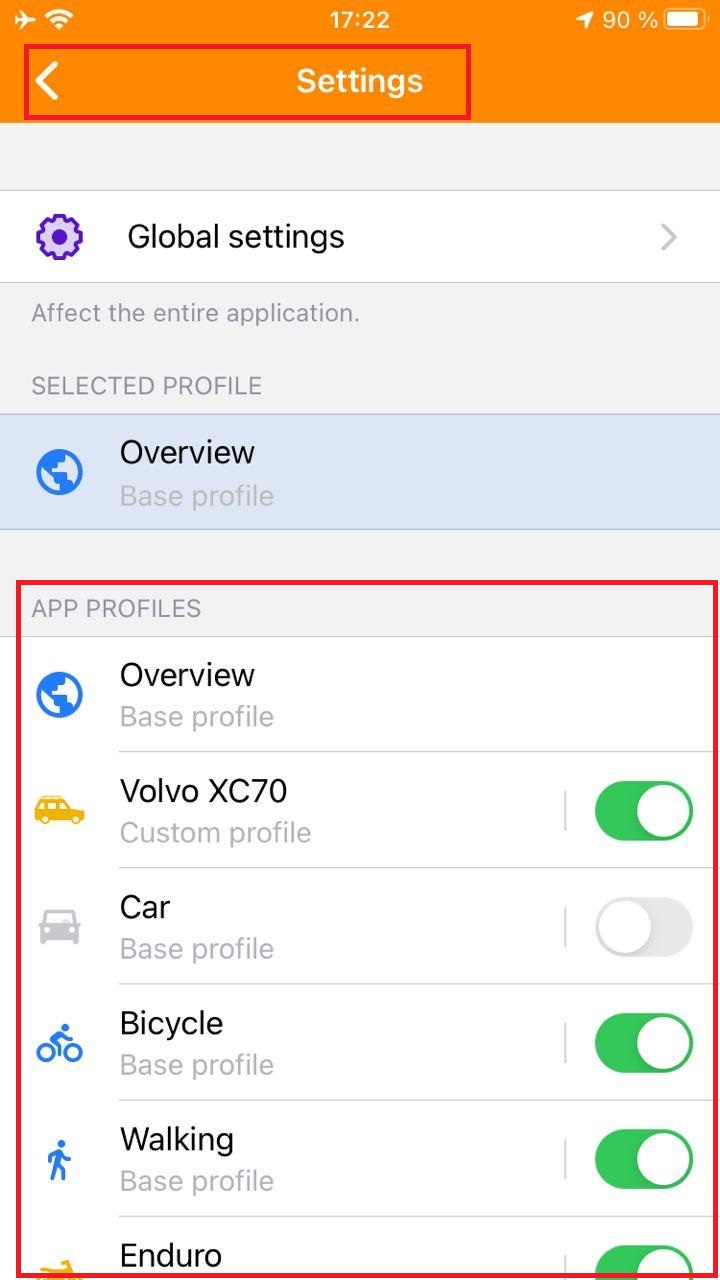
Task: Open the Car base profile
Action: pyautogui.click(x=300, y=926)
